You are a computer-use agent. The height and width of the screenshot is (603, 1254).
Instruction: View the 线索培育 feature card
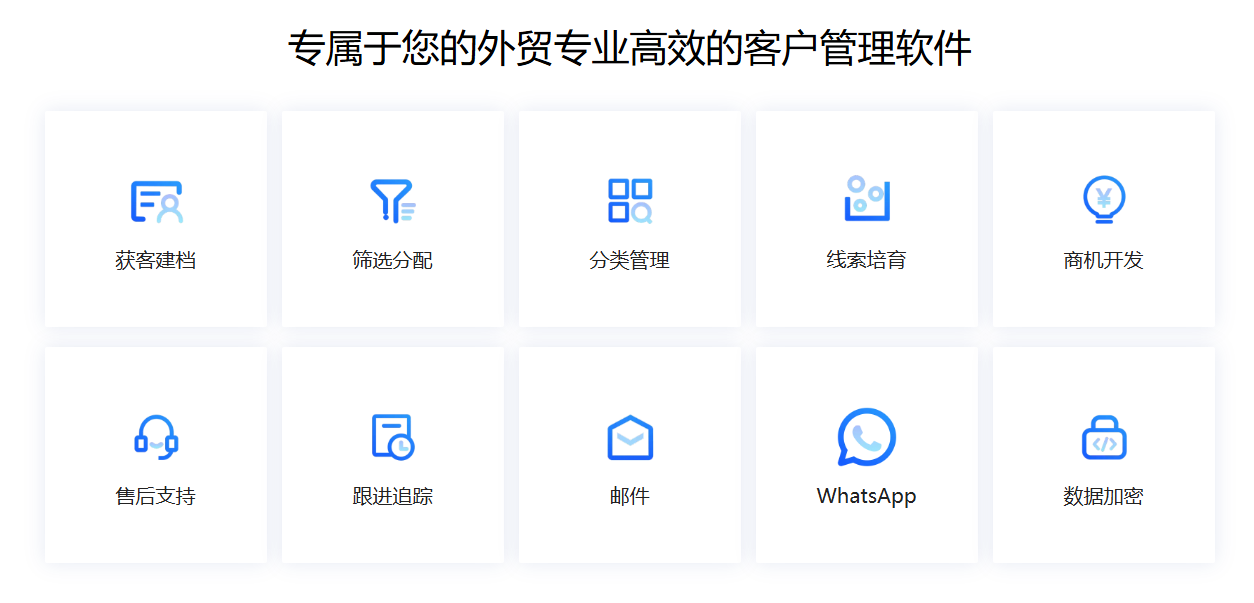click(867, 220)
